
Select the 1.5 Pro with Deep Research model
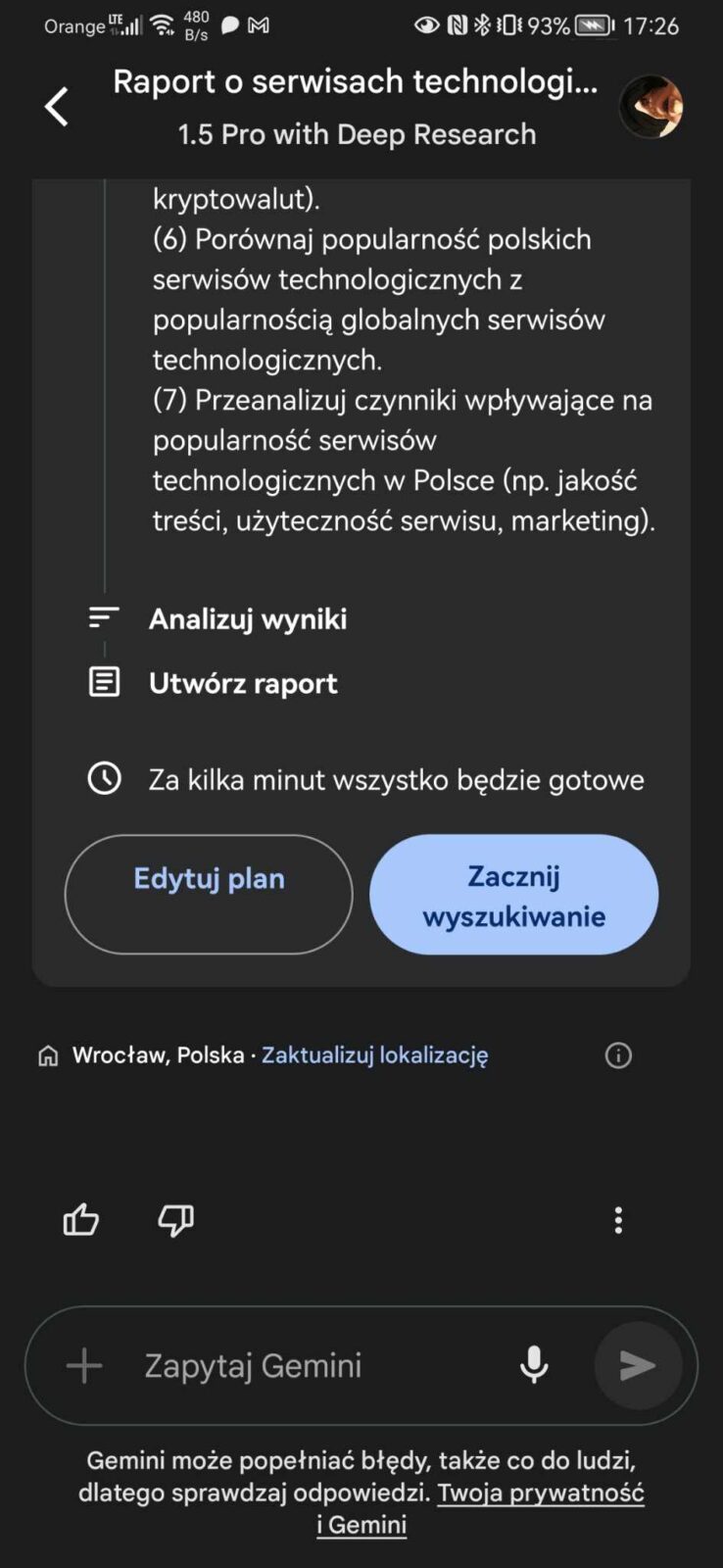pyautogui.click(x=357, y=134)
